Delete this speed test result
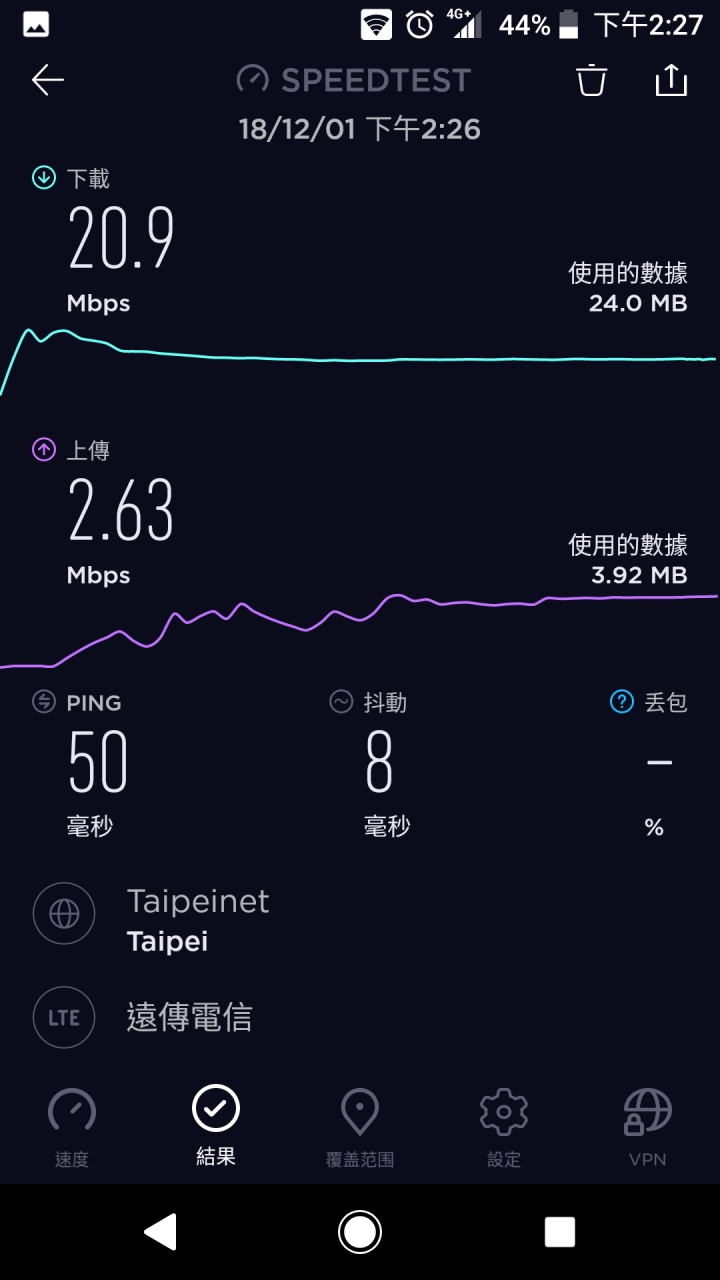 point(592,80)
